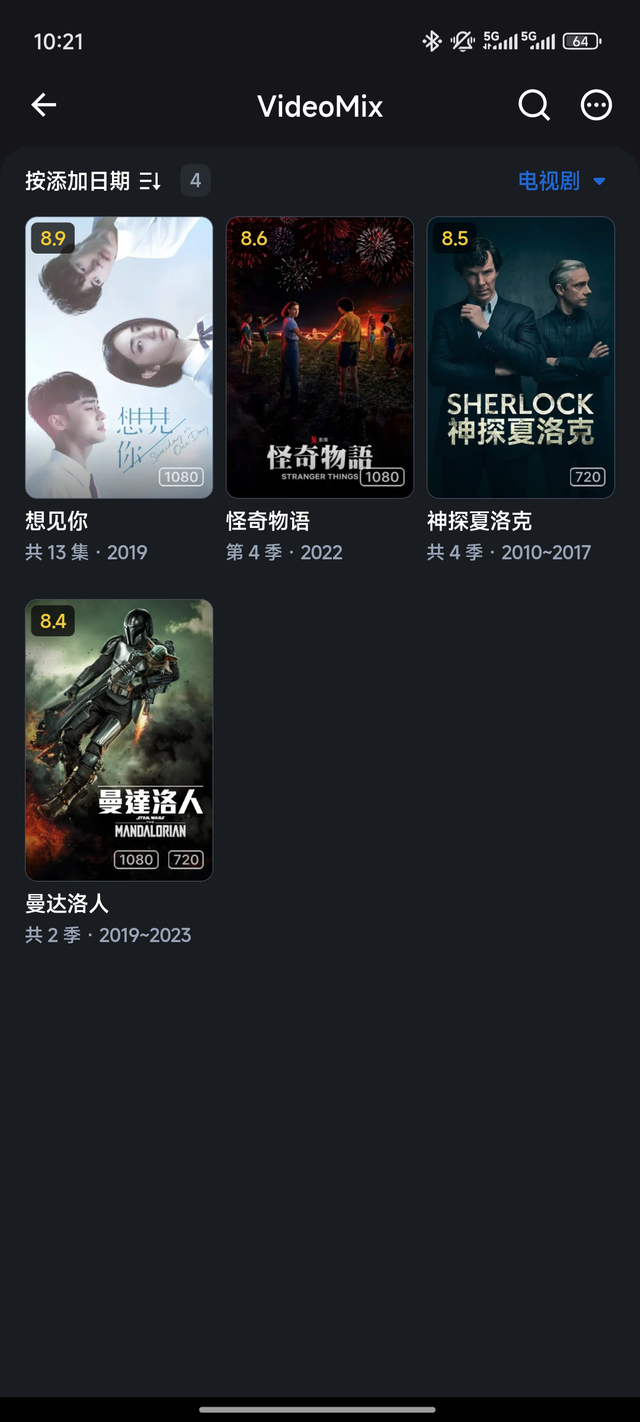The width and height of the screenshot is (640, 1422).
Task: Go back from VideoMix
Action: 44,105
